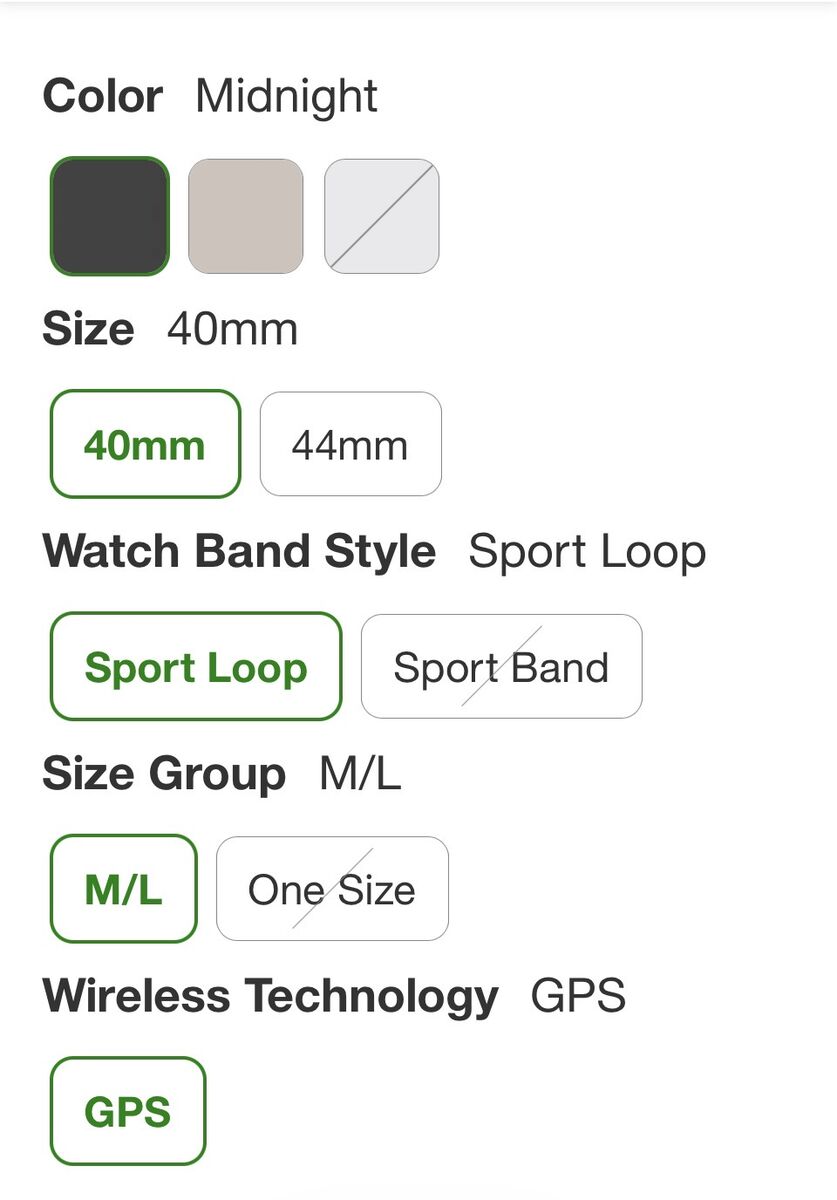
Task: Choose Sport Loop band style
Action: pyautogui.click(x=196, y=666)
